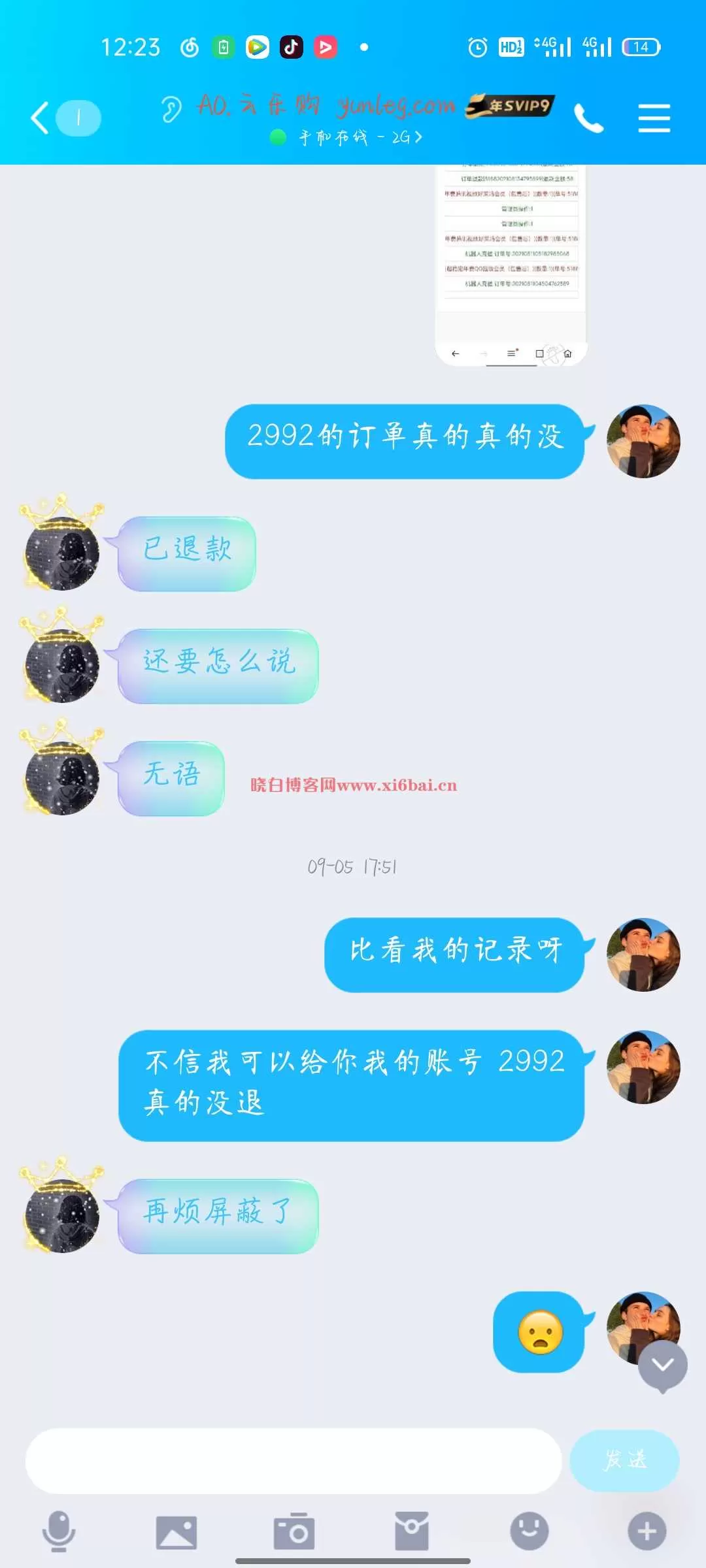
Task: Open the red packet option
Action: tap(412, 1531)
